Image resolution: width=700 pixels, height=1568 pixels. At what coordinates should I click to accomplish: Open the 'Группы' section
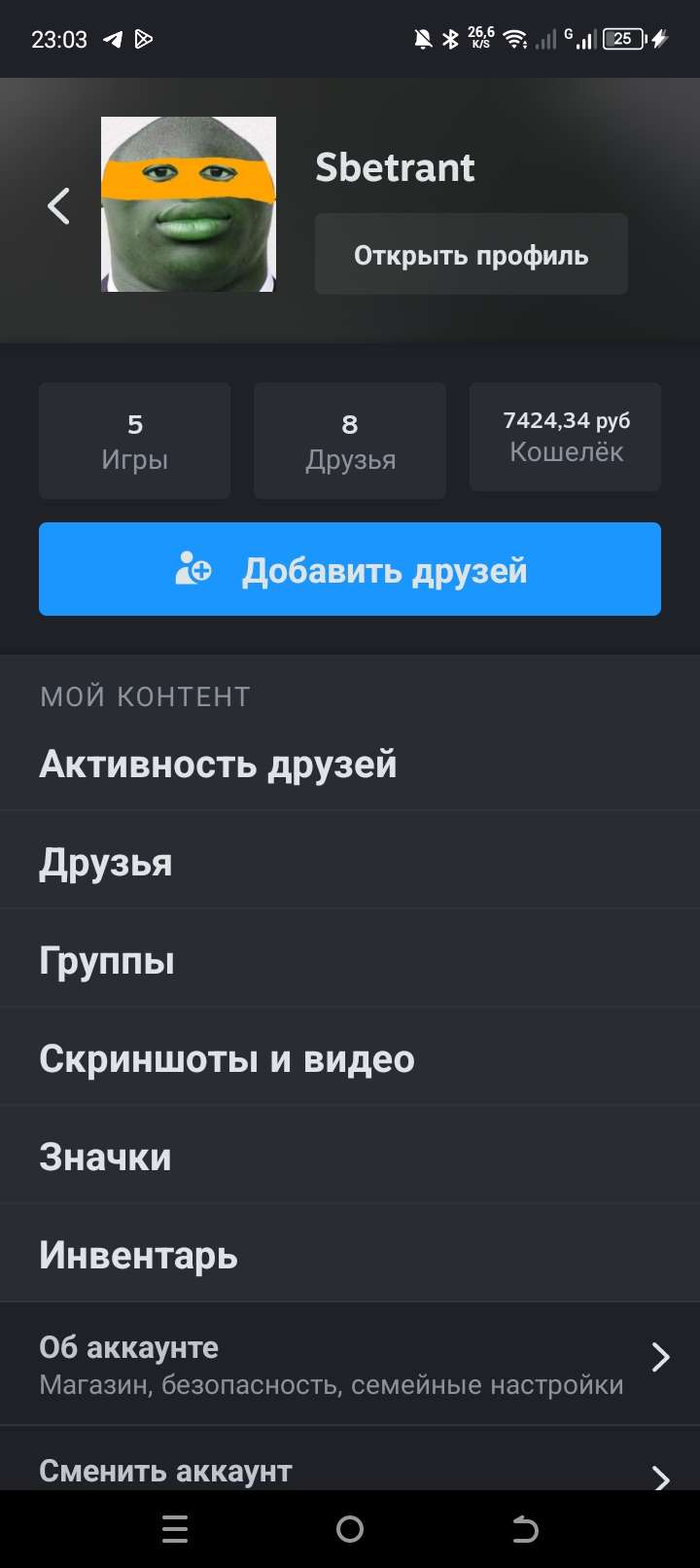click(x=105, y=959)
